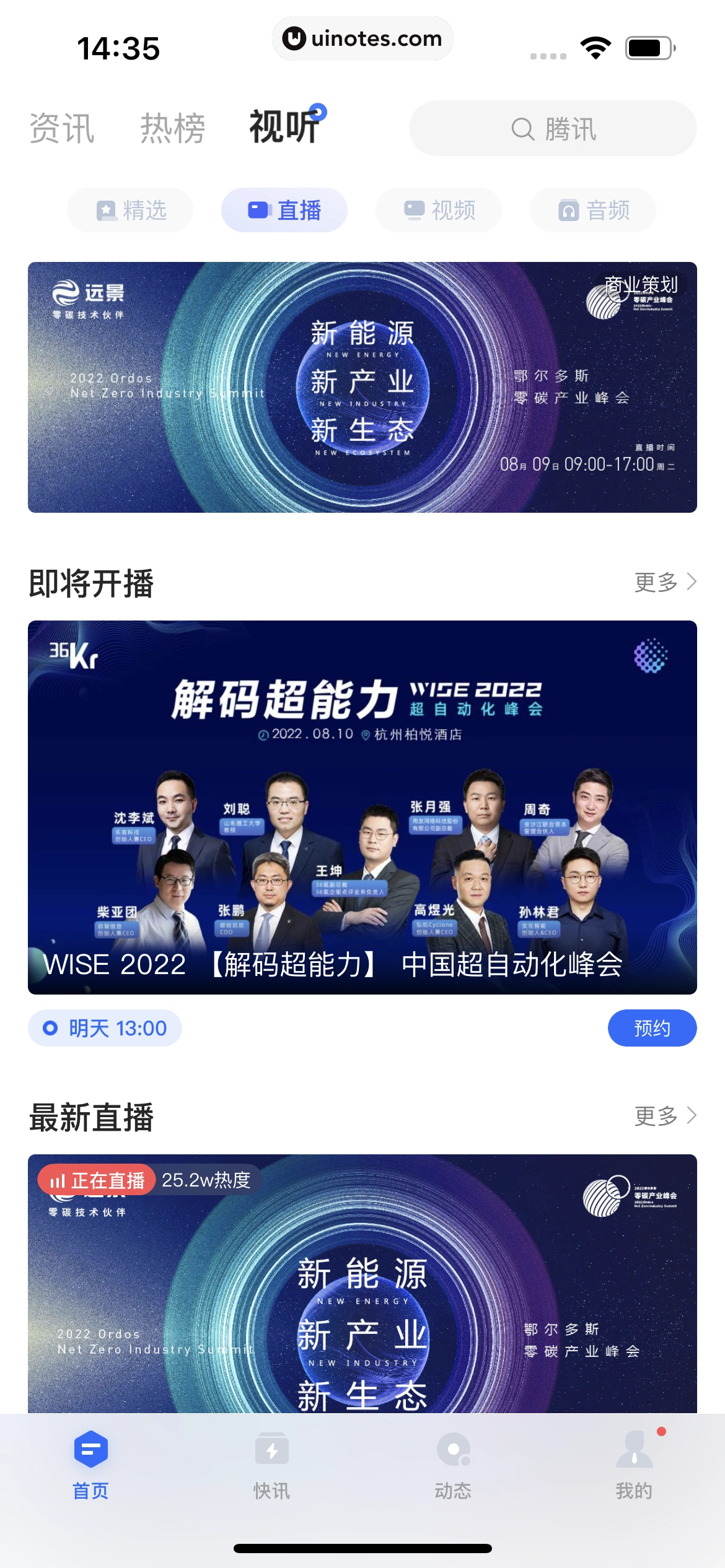Screen dimensions: 725x1568
Task: Tap the 预约 reservation button
Action: (652, 1028)
